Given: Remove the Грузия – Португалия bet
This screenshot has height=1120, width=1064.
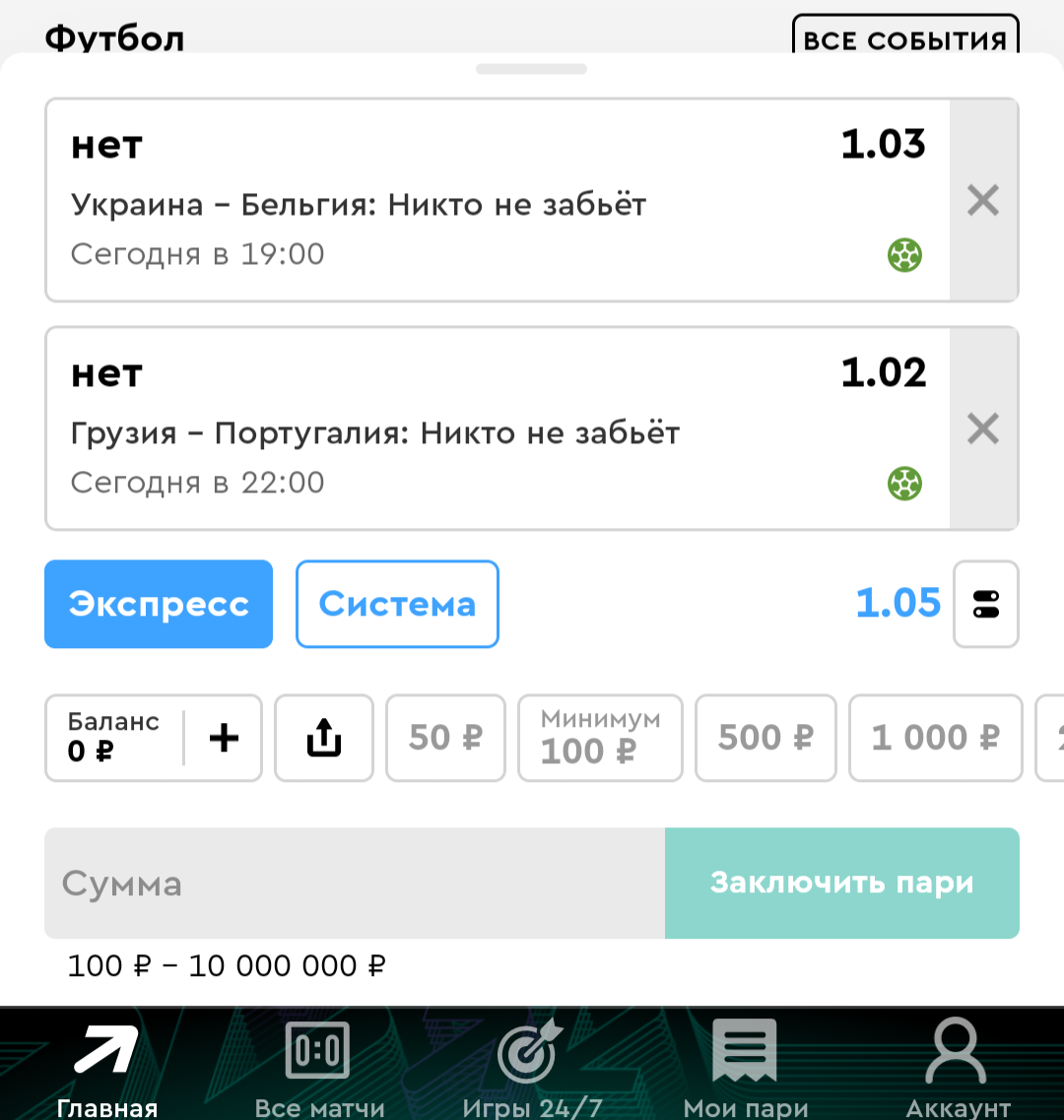Looking at the screenshot, I should (x=983, y=429).
